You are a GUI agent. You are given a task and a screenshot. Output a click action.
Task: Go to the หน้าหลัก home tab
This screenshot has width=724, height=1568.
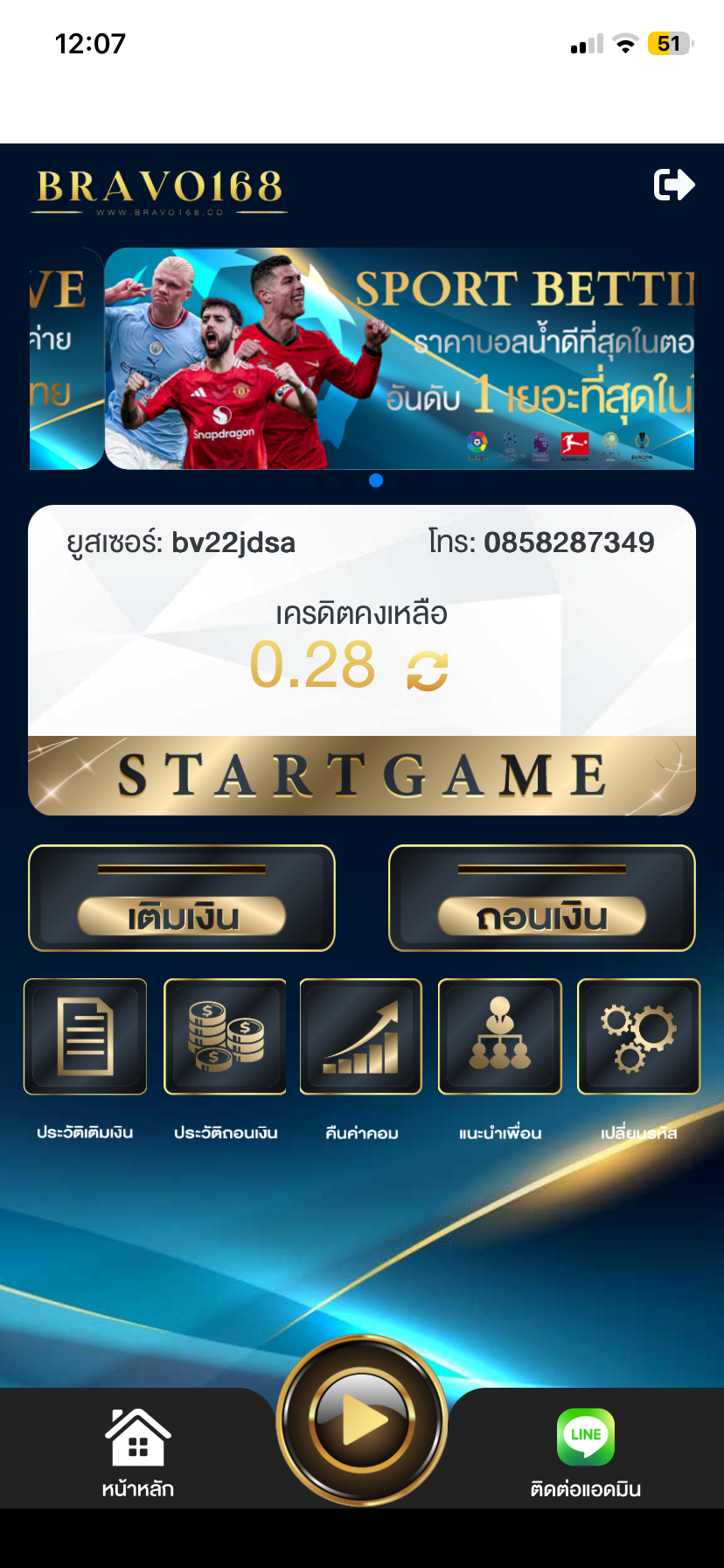click(x=137, y=1452)
